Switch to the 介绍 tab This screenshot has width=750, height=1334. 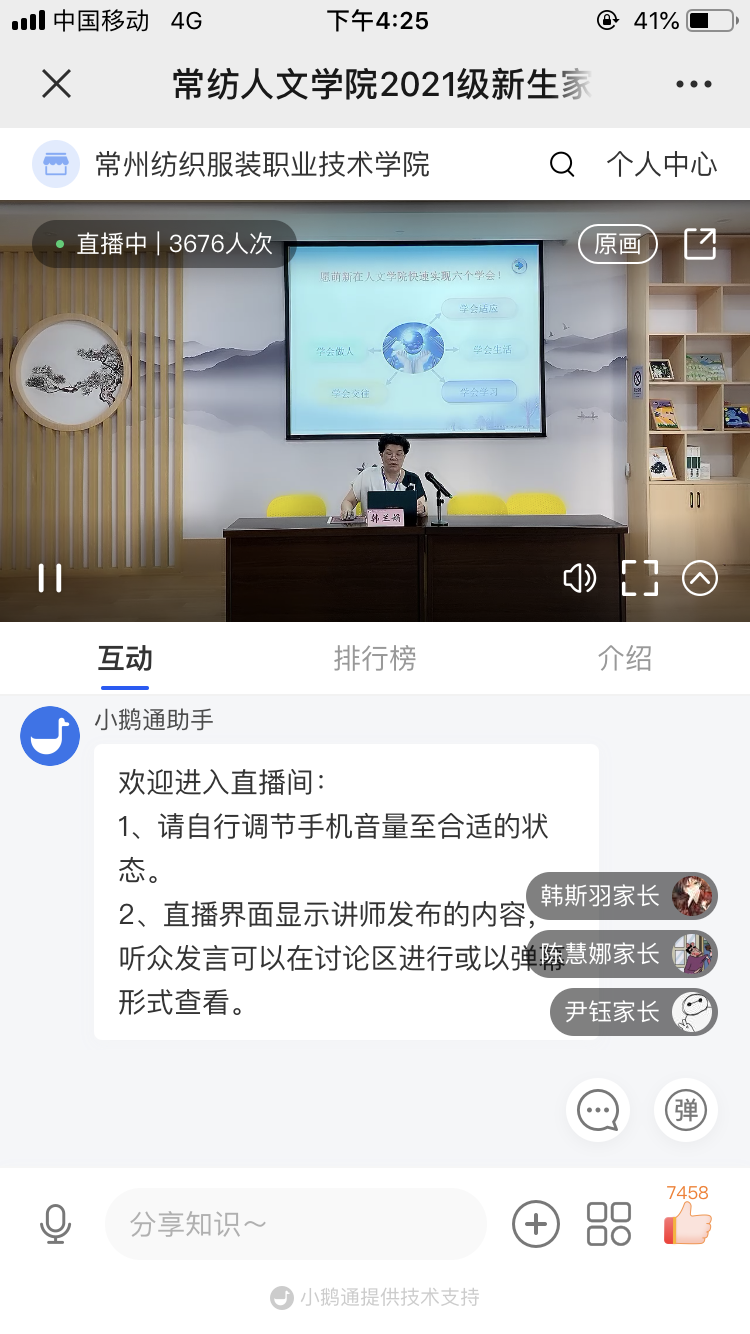click(x=625, y=658)
